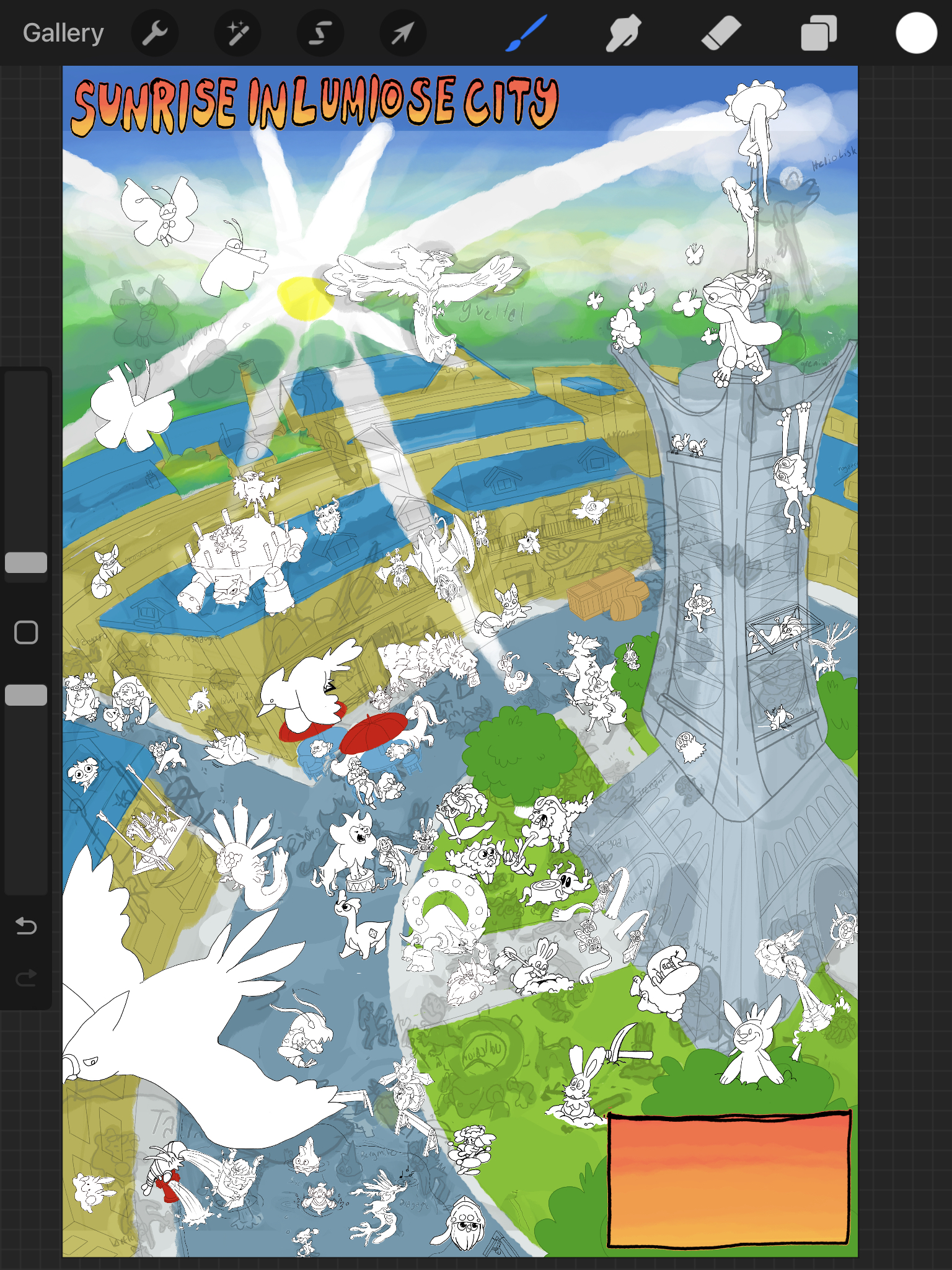Redo the last undone action
Image resolution: width=952 pixels, height=1270 pixels.
click(26, 978)
